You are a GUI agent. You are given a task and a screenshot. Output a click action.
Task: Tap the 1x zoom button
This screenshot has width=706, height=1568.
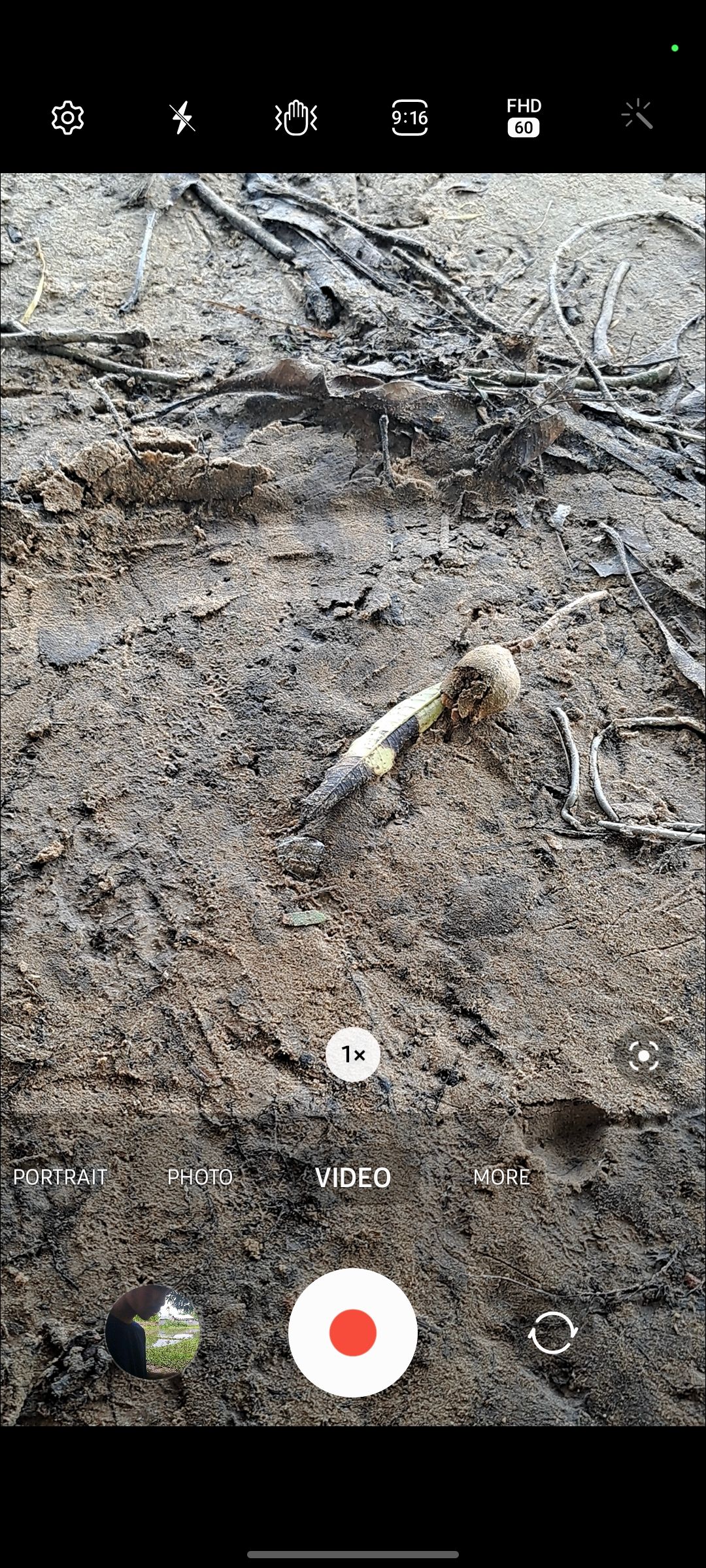click(x=353, y=1054)
